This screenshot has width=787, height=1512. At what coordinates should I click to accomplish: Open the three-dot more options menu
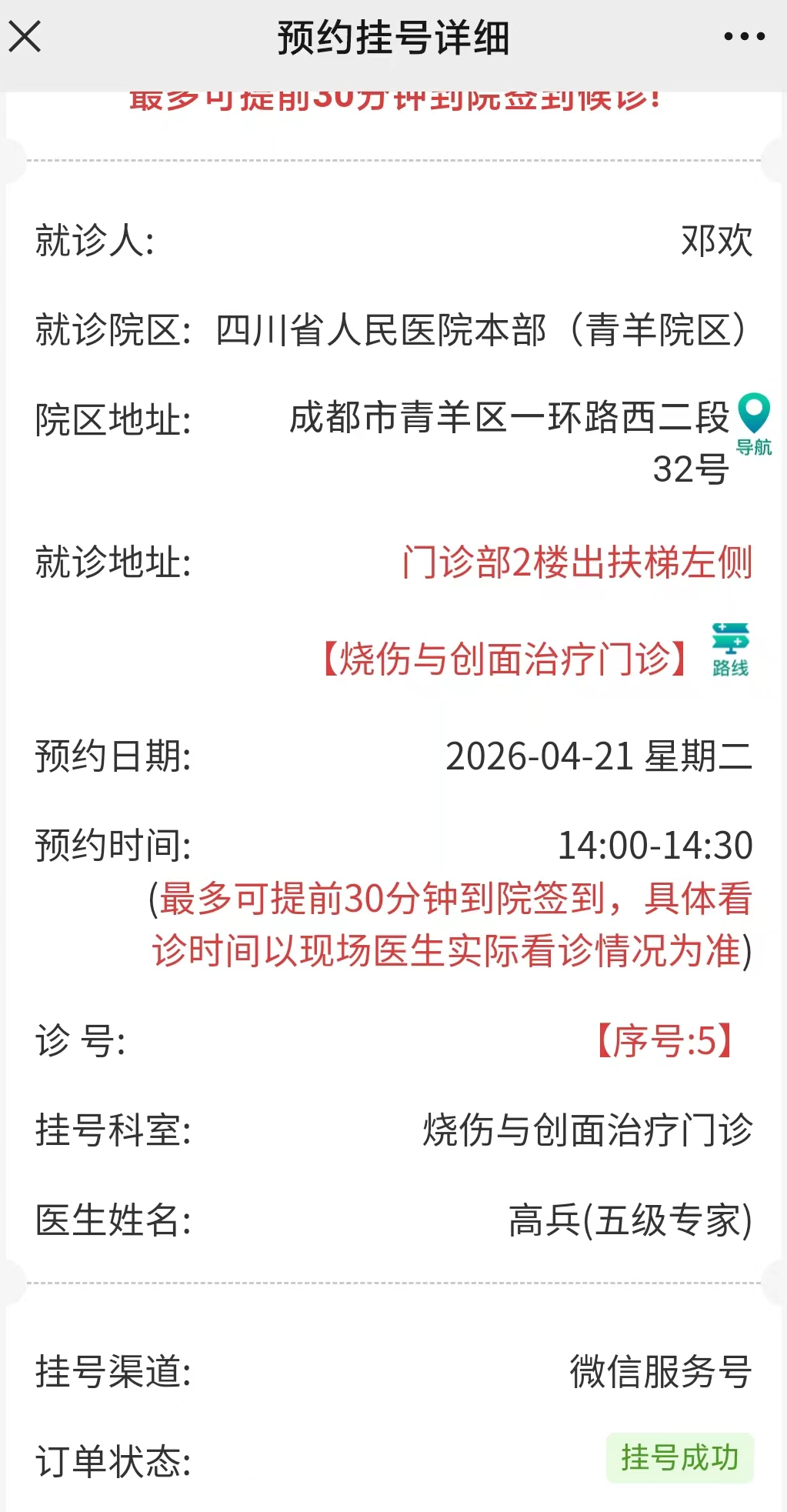(744, 36)
